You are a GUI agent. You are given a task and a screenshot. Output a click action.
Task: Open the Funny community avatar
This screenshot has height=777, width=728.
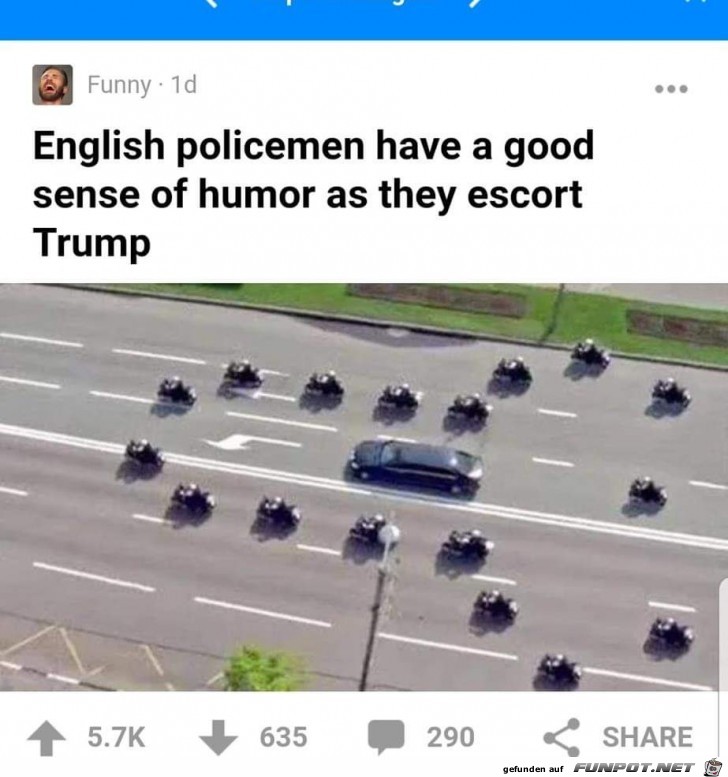point(52,86)
